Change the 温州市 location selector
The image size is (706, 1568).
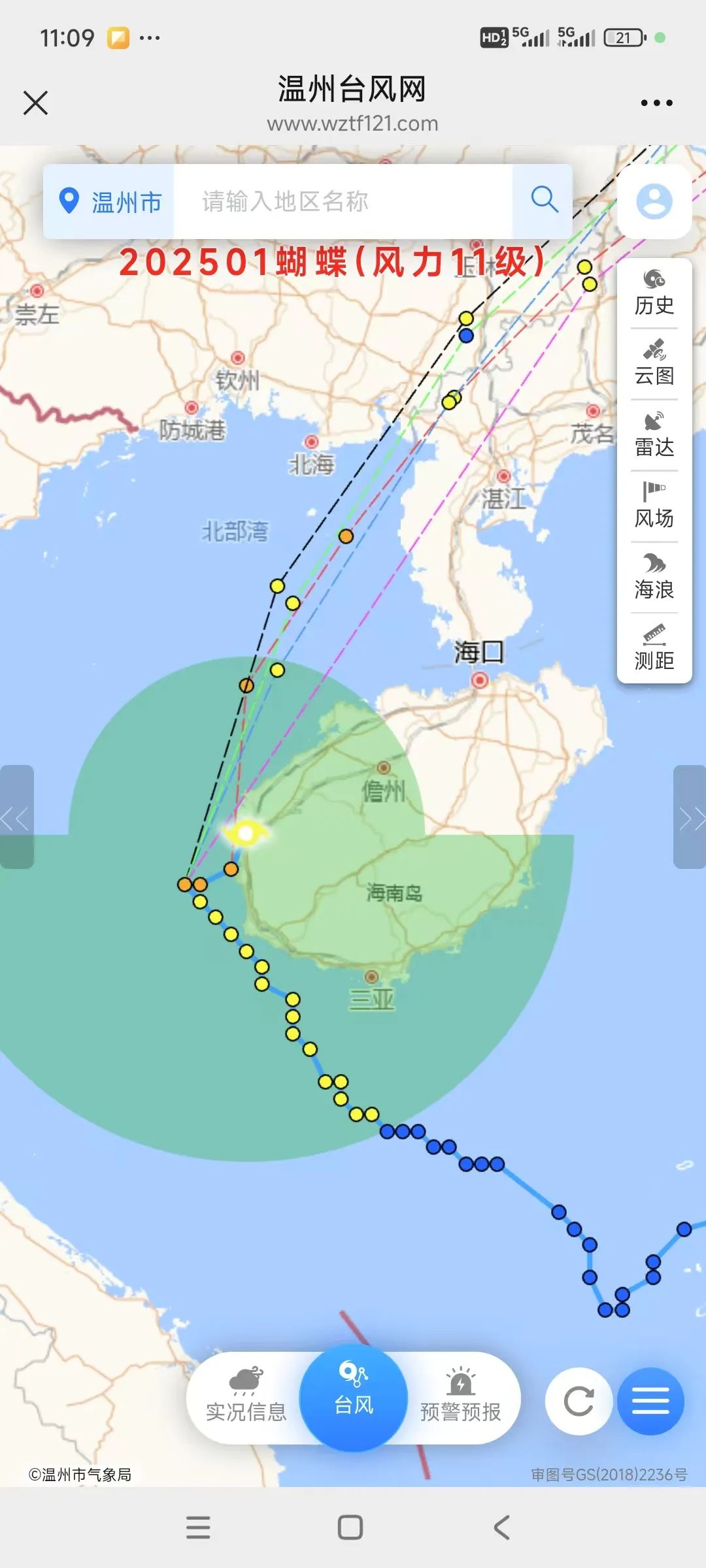110,201
